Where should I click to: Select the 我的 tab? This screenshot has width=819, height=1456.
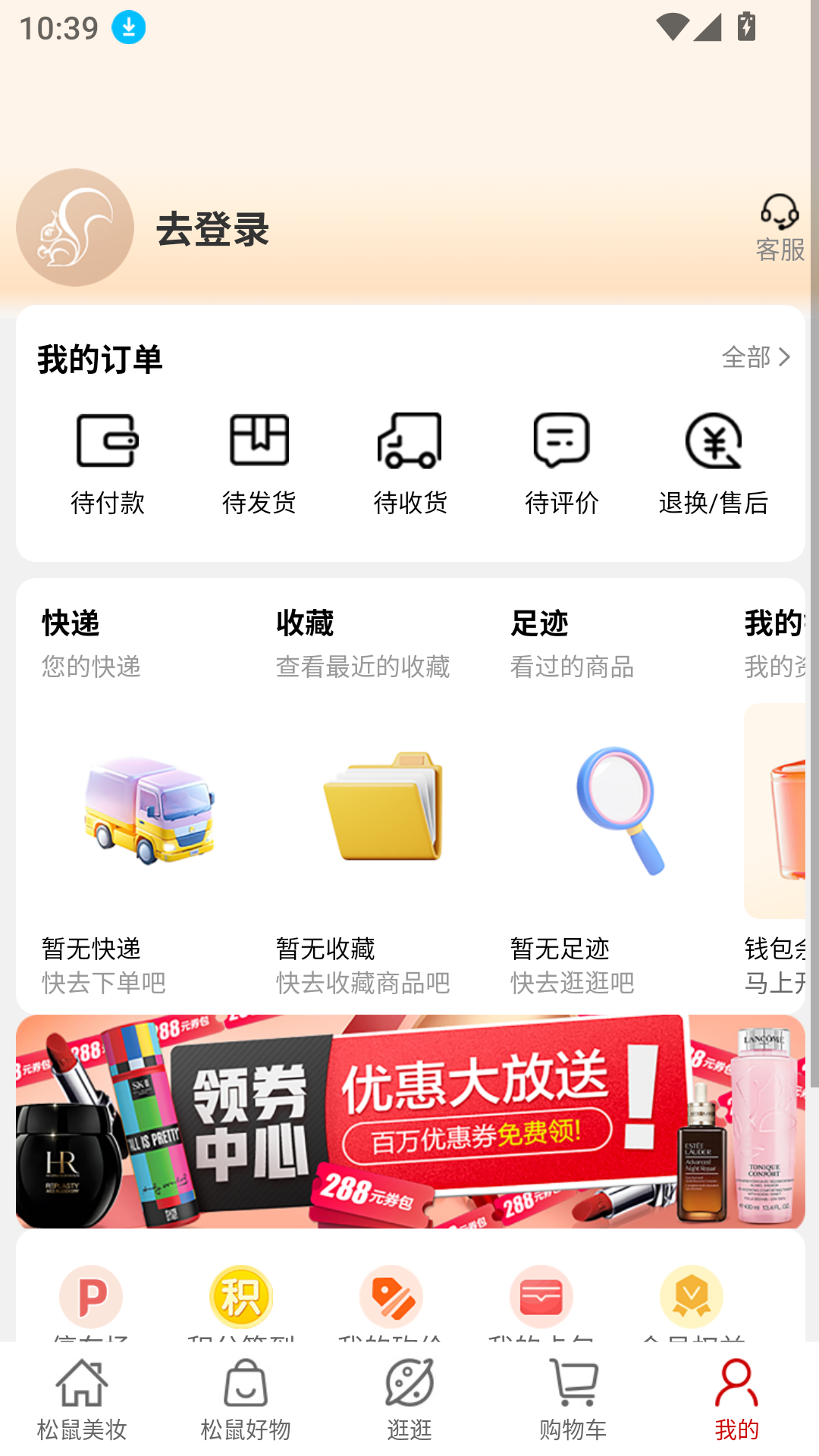(x=736, y=1400)
